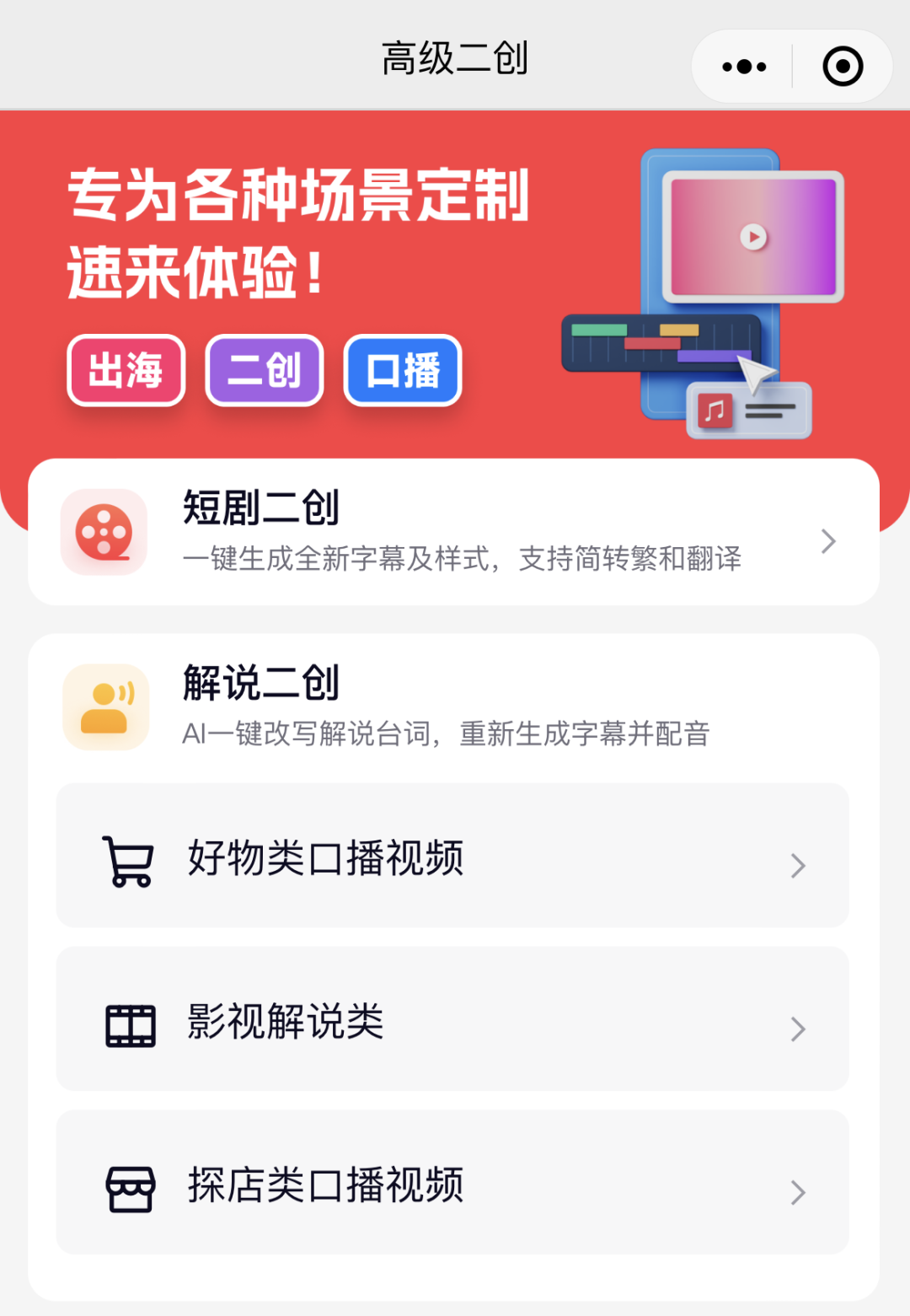This screenshot has height=1316, width=910.
Task: Open 影视解说类 option
Action: pos(453,1020)
